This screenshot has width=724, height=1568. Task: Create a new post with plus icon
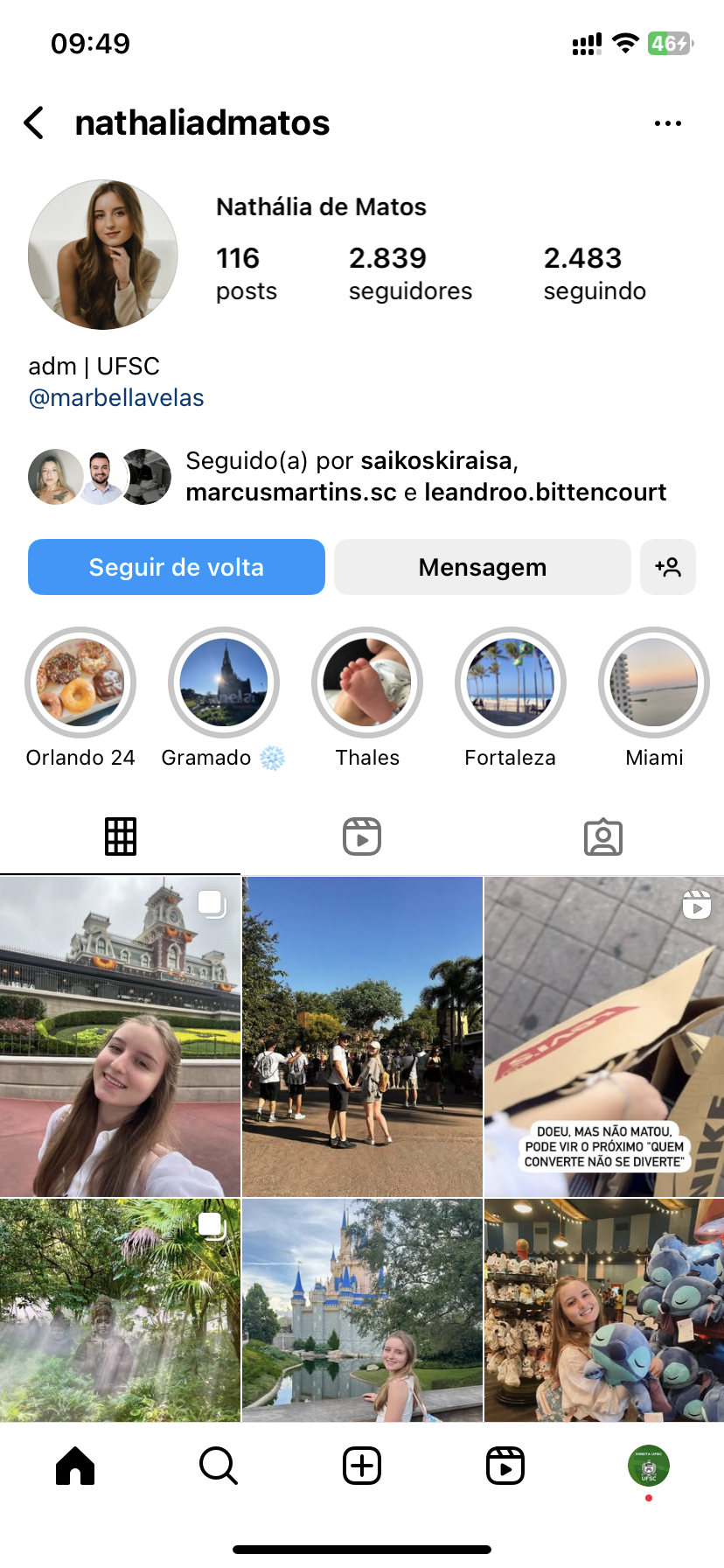pyautogui.click(x=362, y=1466)
